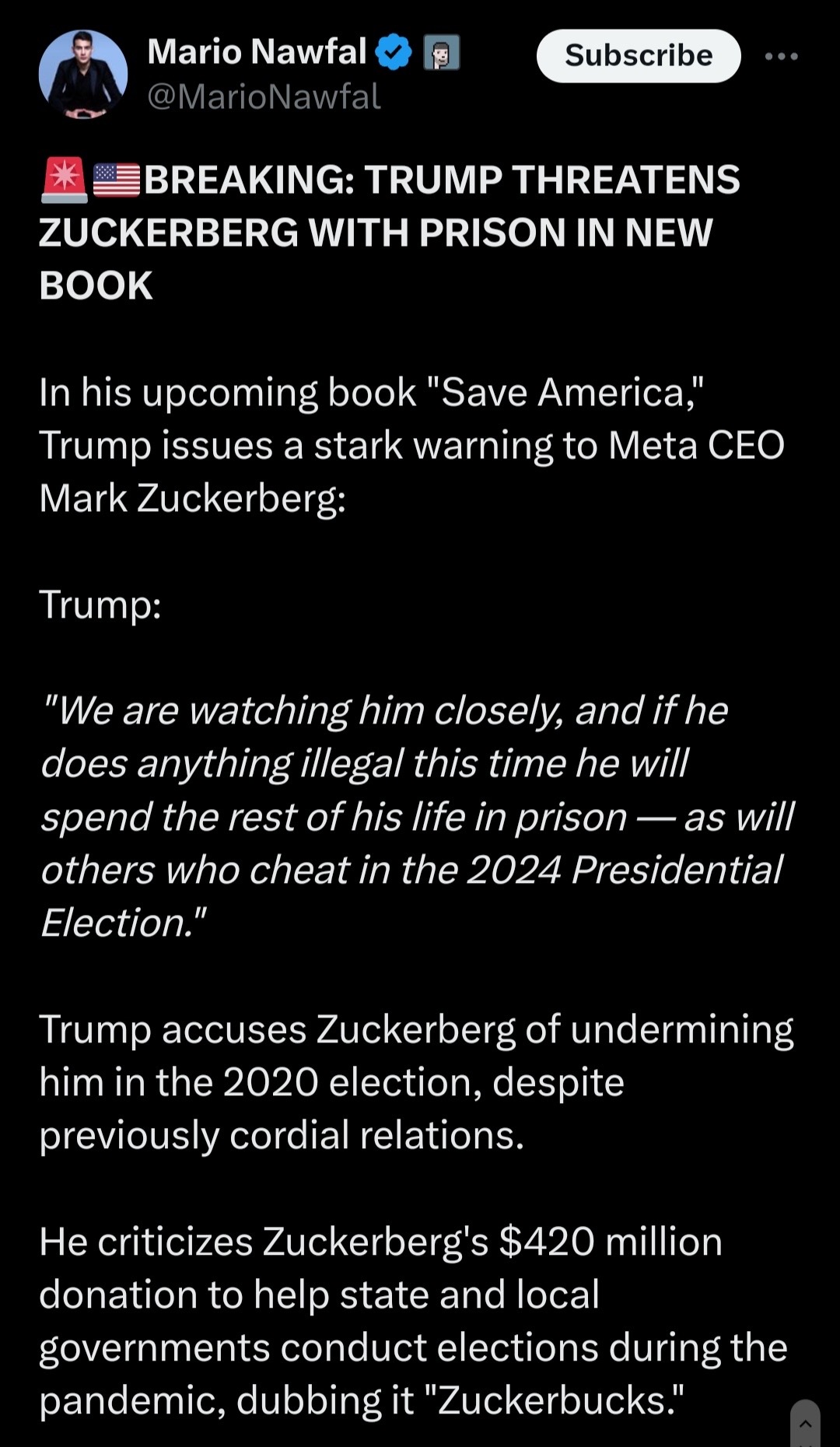Tap the affiliate badge beside the name

click(441, 53)
